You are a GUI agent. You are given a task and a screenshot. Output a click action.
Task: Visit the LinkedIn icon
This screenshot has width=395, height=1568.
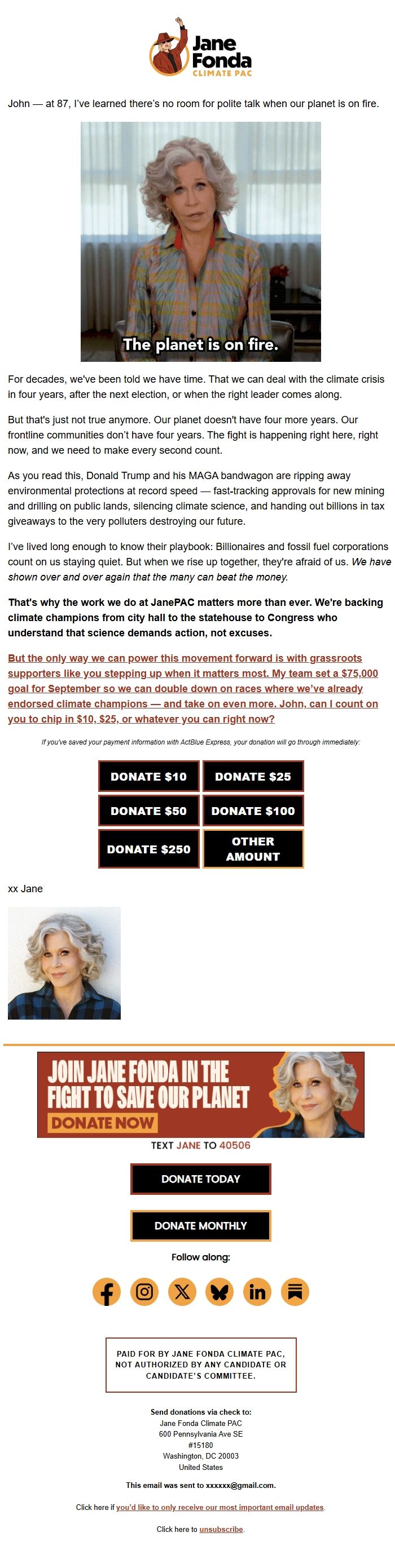click(x=257, y=1292)
